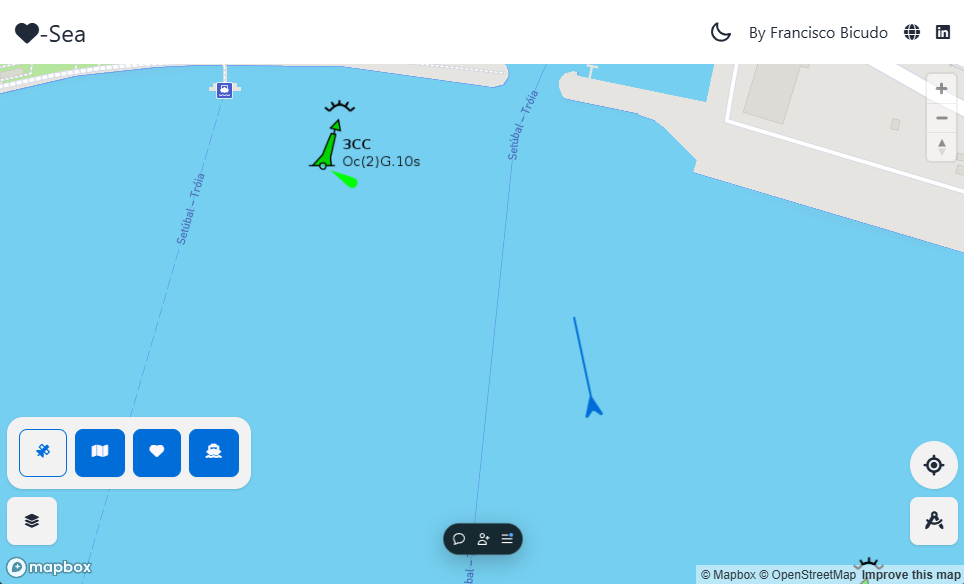This screenshot has width=964, height=584.
Task: Open the compass measuring tool
Action: (934, 521)
